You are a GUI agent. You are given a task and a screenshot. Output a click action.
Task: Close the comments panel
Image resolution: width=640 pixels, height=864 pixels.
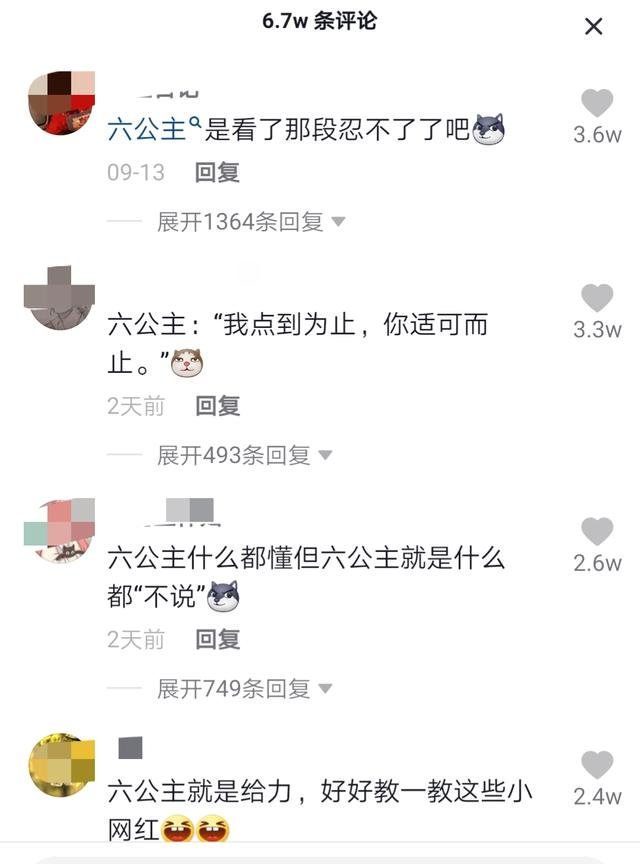(593, 26)
